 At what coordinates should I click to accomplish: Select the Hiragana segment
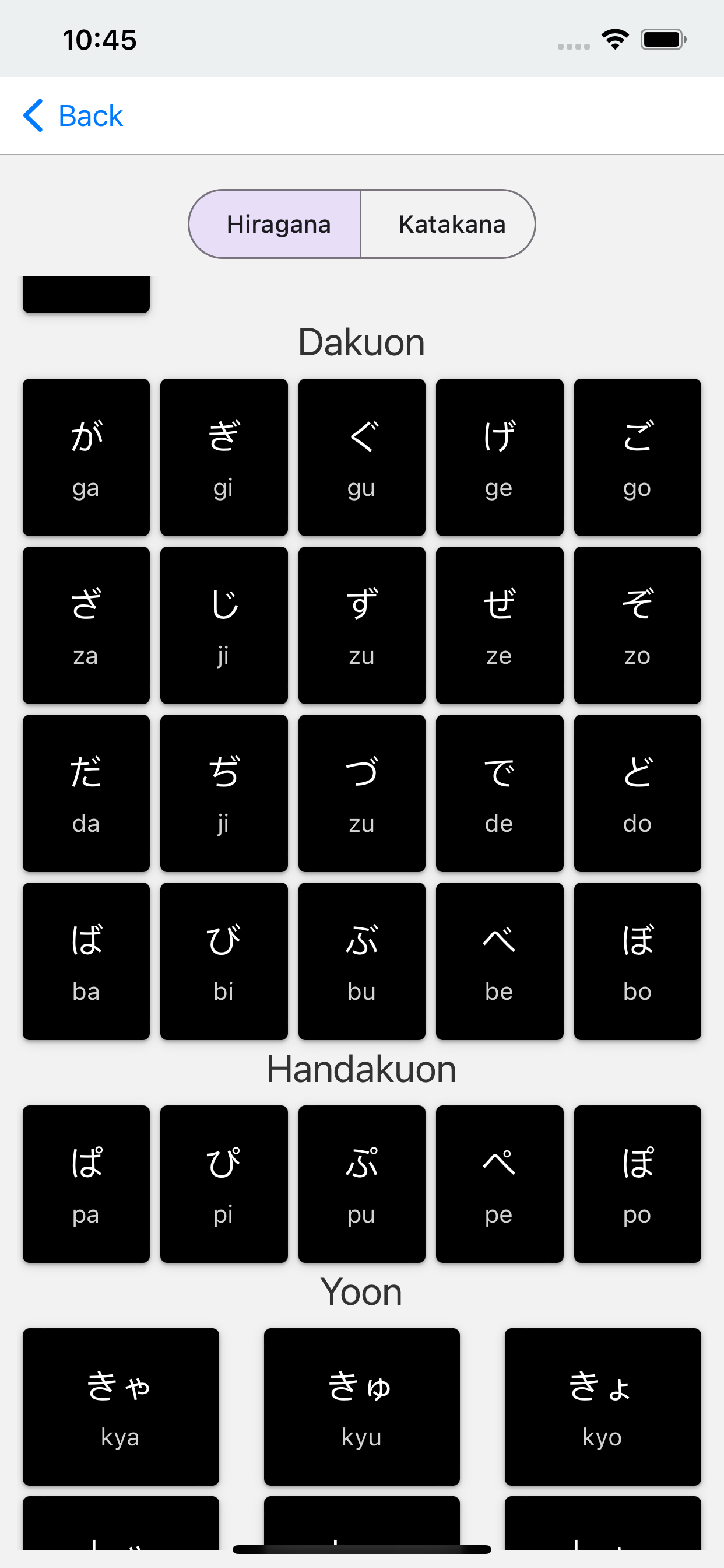click(x=277, y=224)
